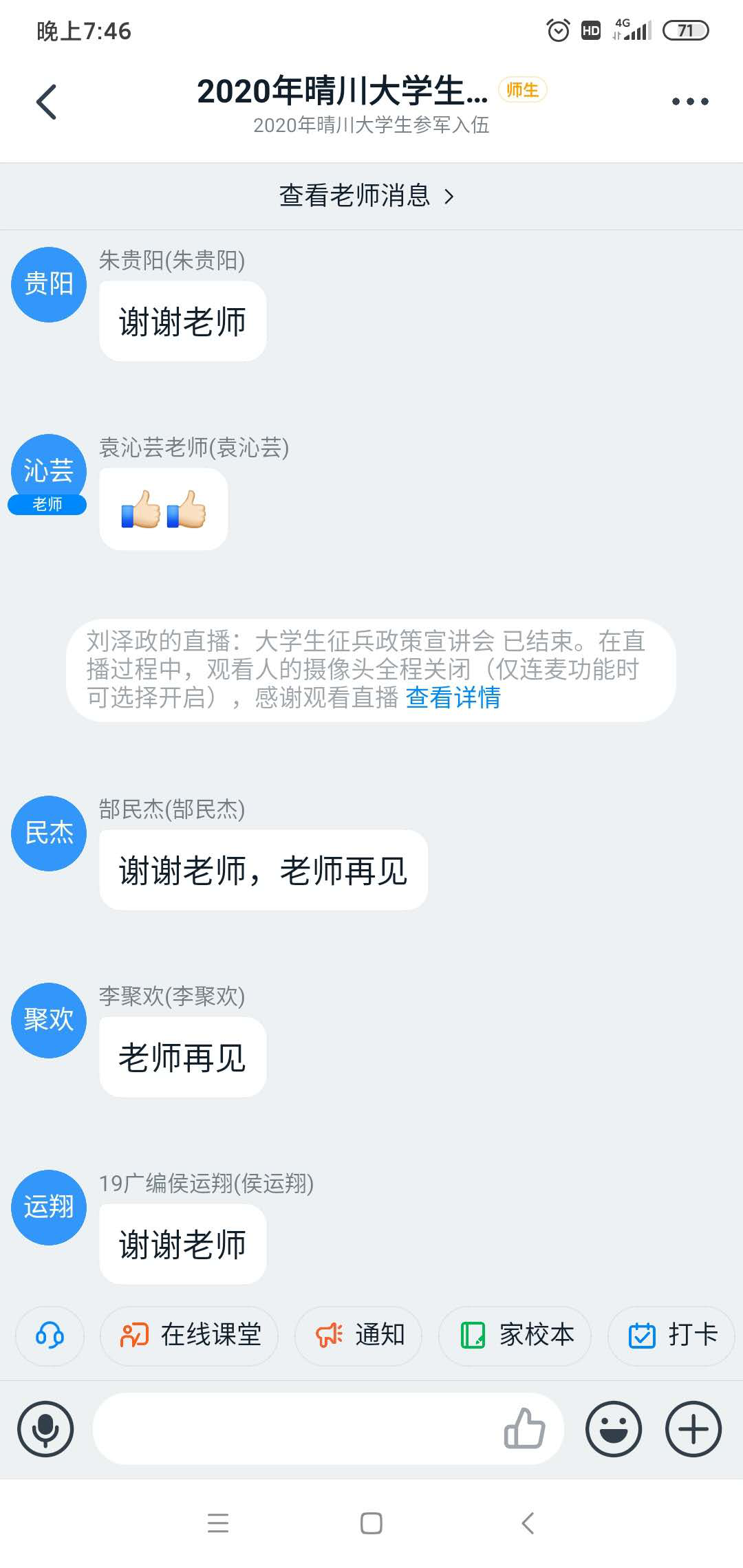
Task: Open the headset customer service chip
Action: (50, 1336)
